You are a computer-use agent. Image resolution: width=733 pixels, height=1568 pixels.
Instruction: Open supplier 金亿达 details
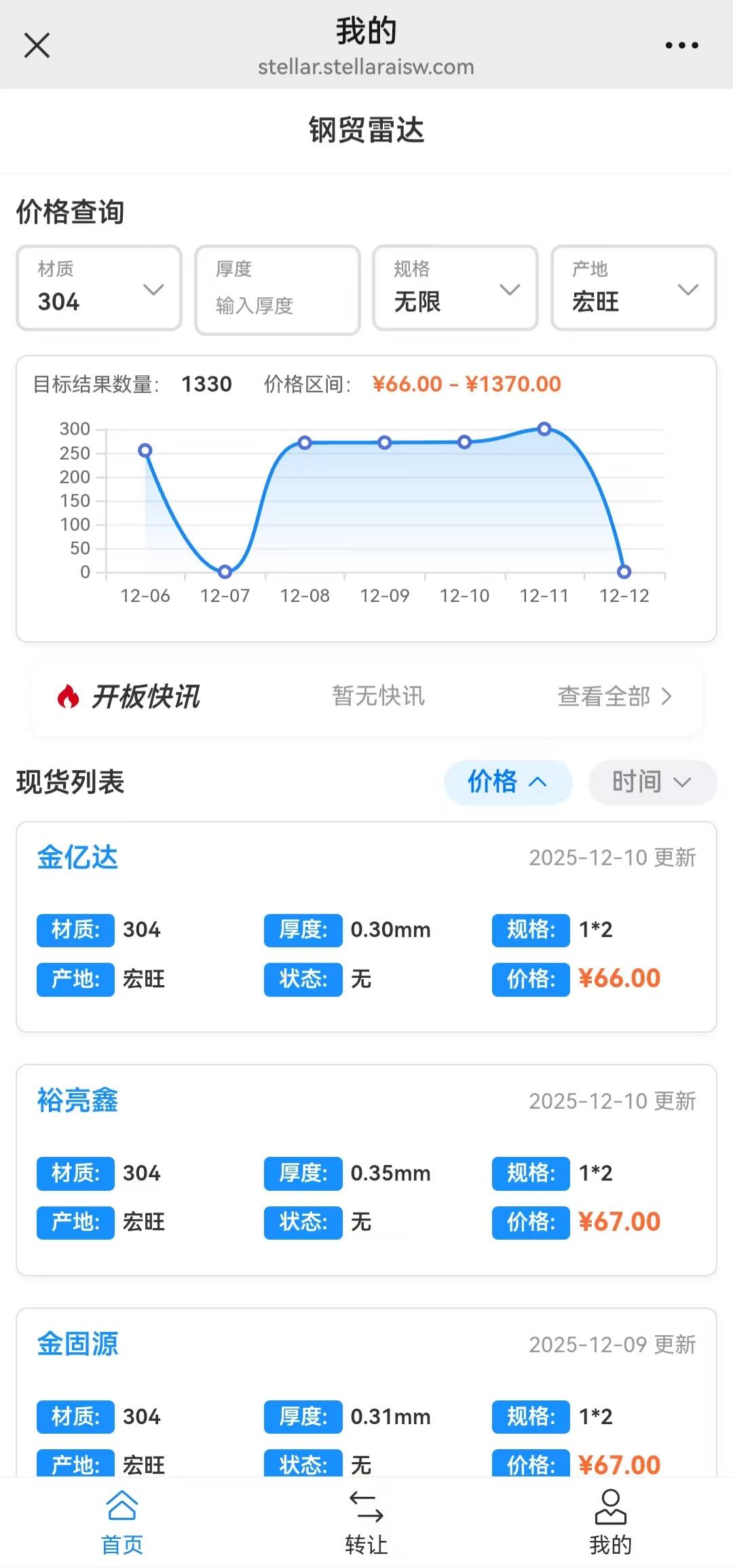click(77, 857)
